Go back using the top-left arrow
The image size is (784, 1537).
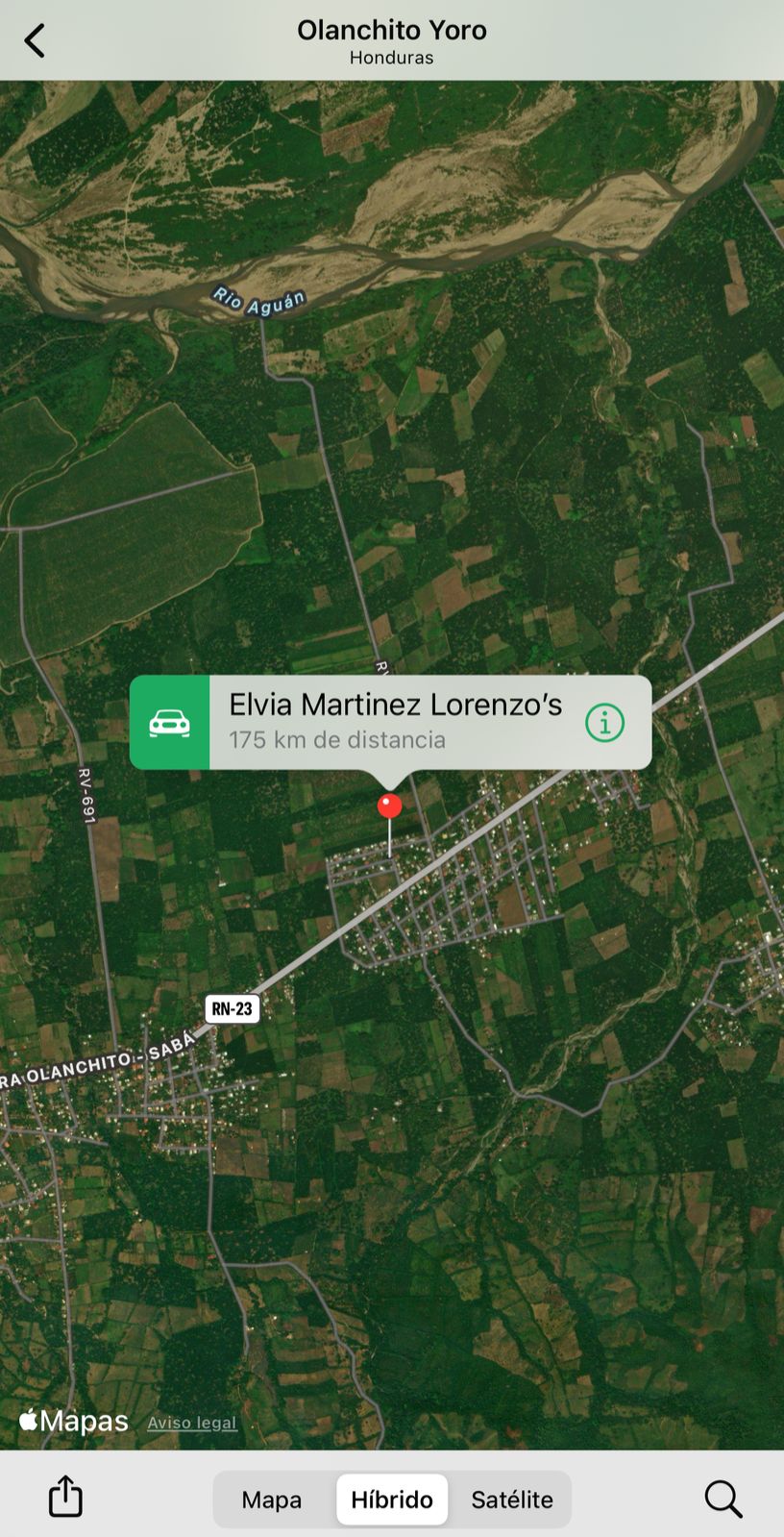click(35, 41)
